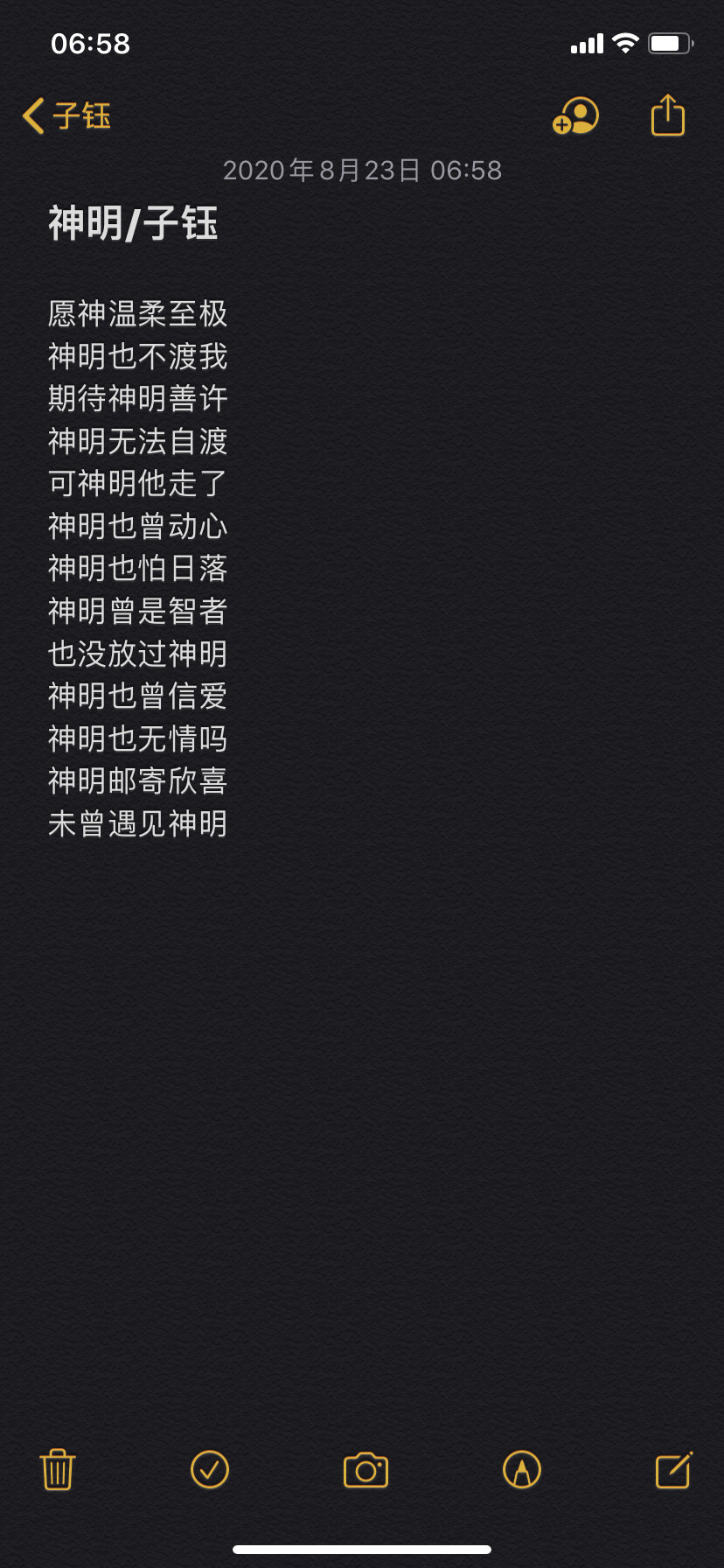
Task: Tap the back chevron arrow
Action: click(33, 115)
